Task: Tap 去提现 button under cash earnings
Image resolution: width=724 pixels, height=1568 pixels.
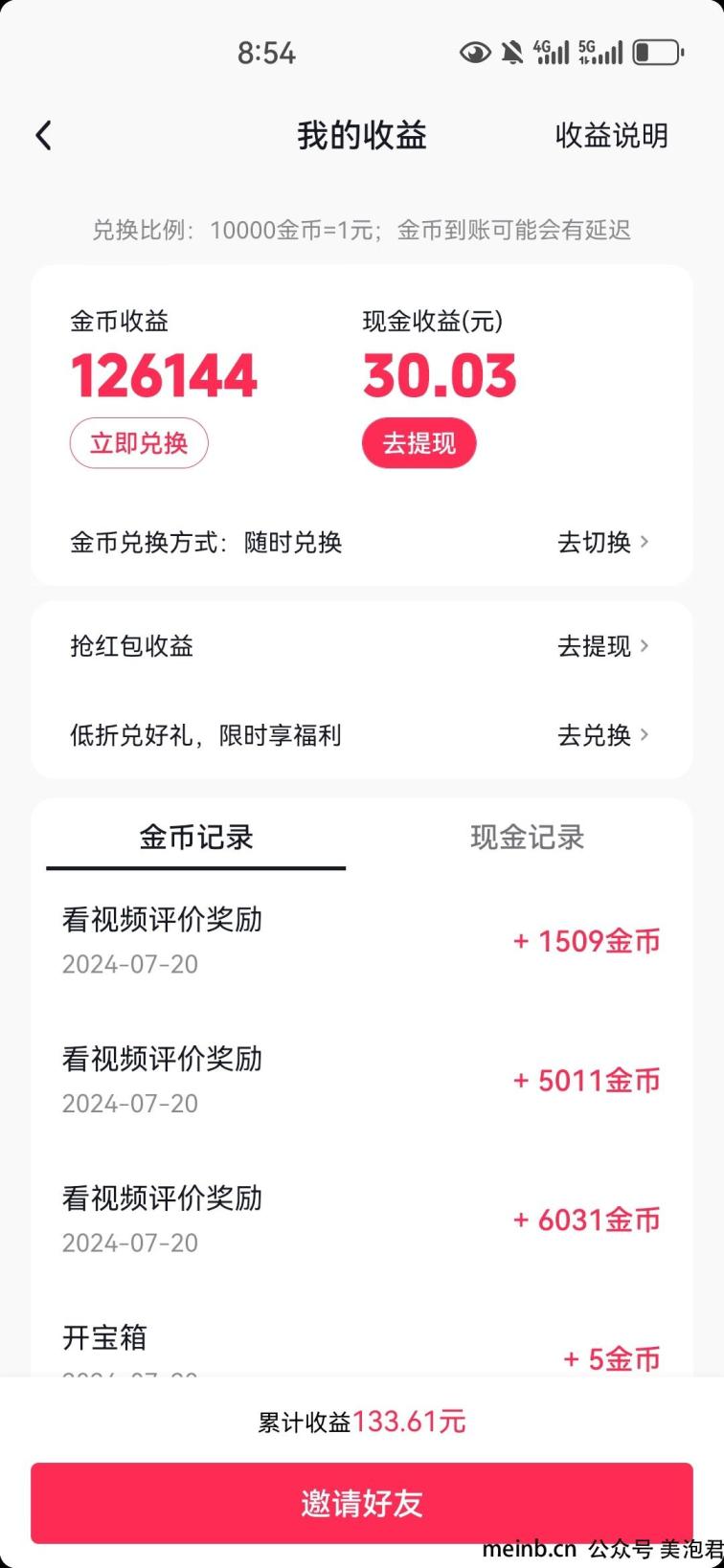Action: pos(419,443)
